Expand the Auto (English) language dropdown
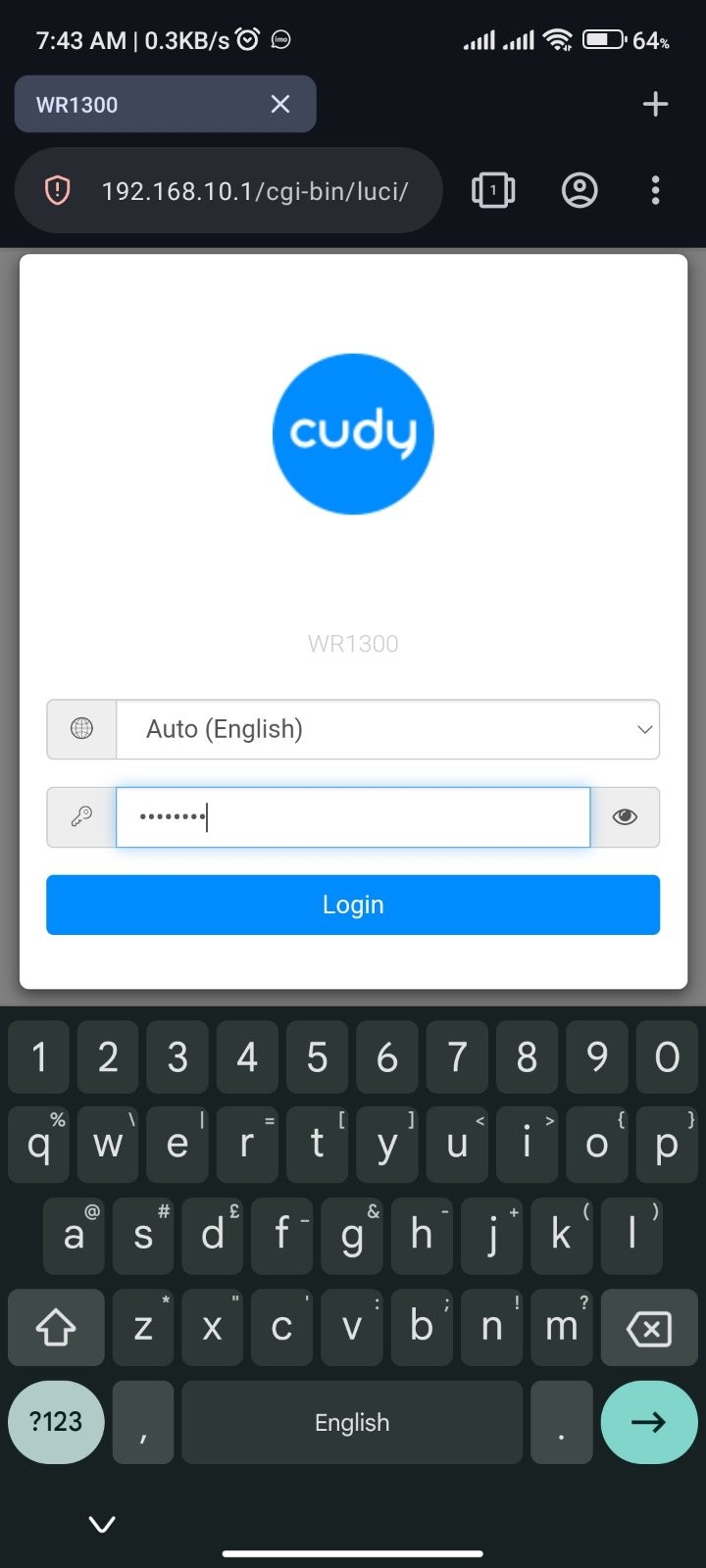This screenshot has height=1568, width=706. pos(387,729)
